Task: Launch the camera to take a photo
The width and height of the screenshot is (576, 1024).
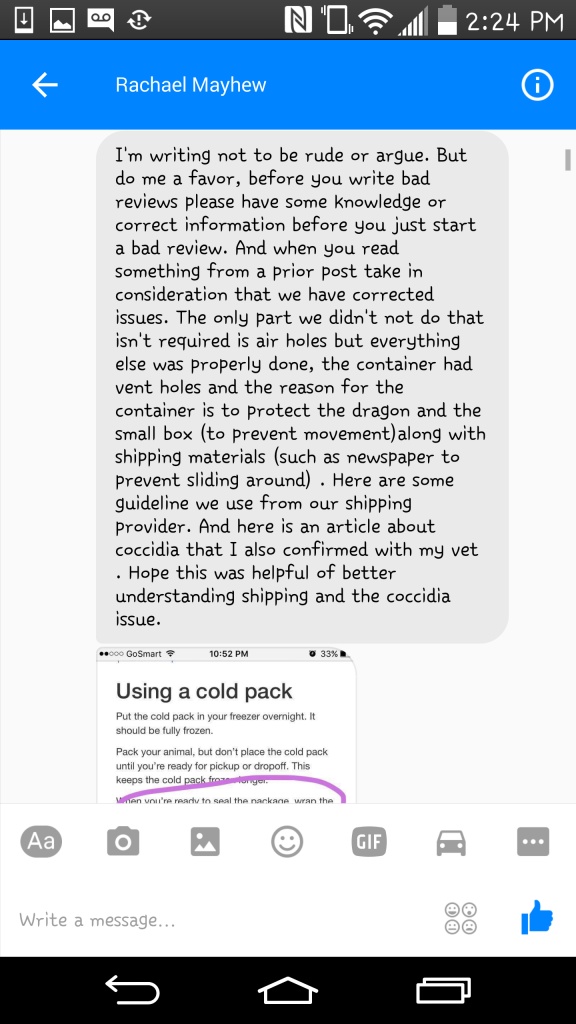Action: coord(123,842)
